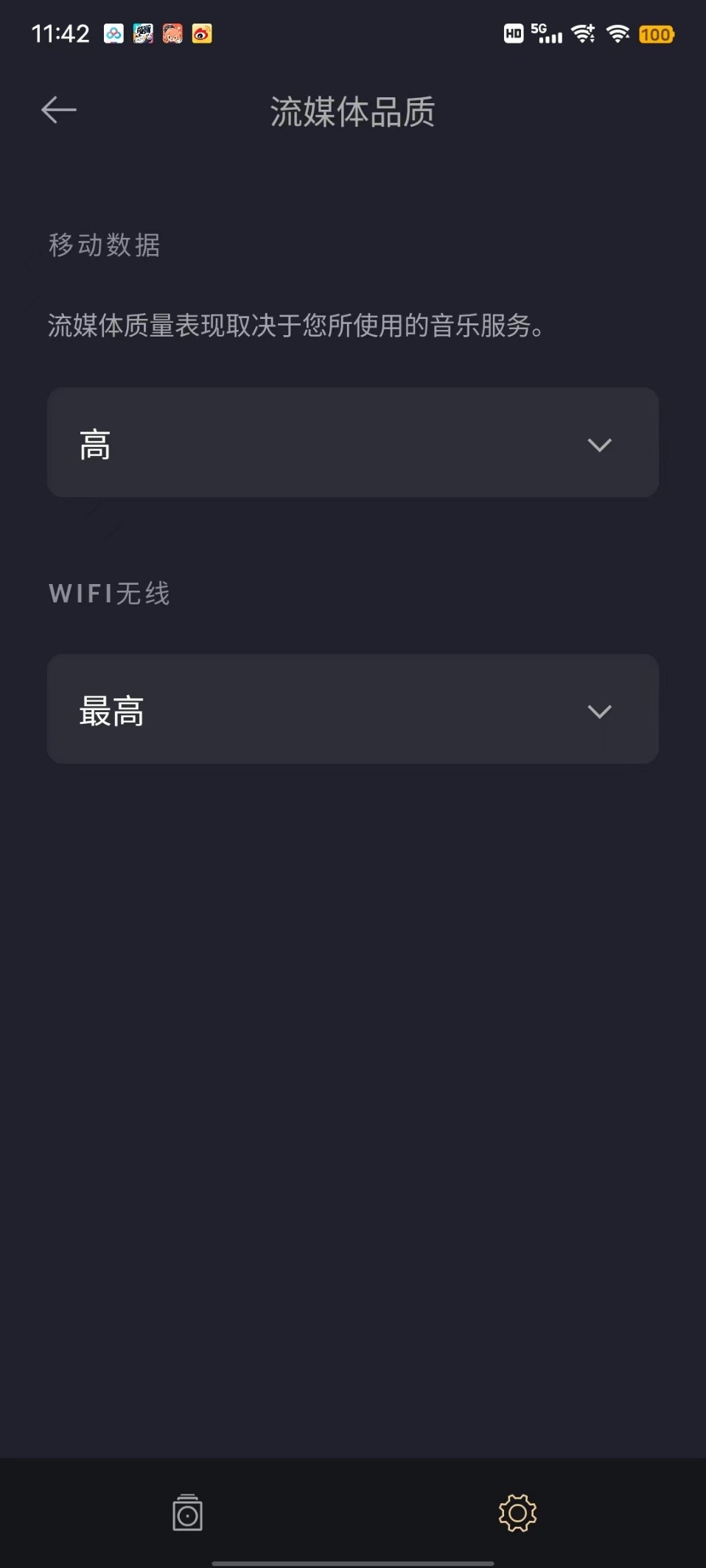Tap the 5G signal bars icon
Screen dimensions: 706x1568
[545, 34]
